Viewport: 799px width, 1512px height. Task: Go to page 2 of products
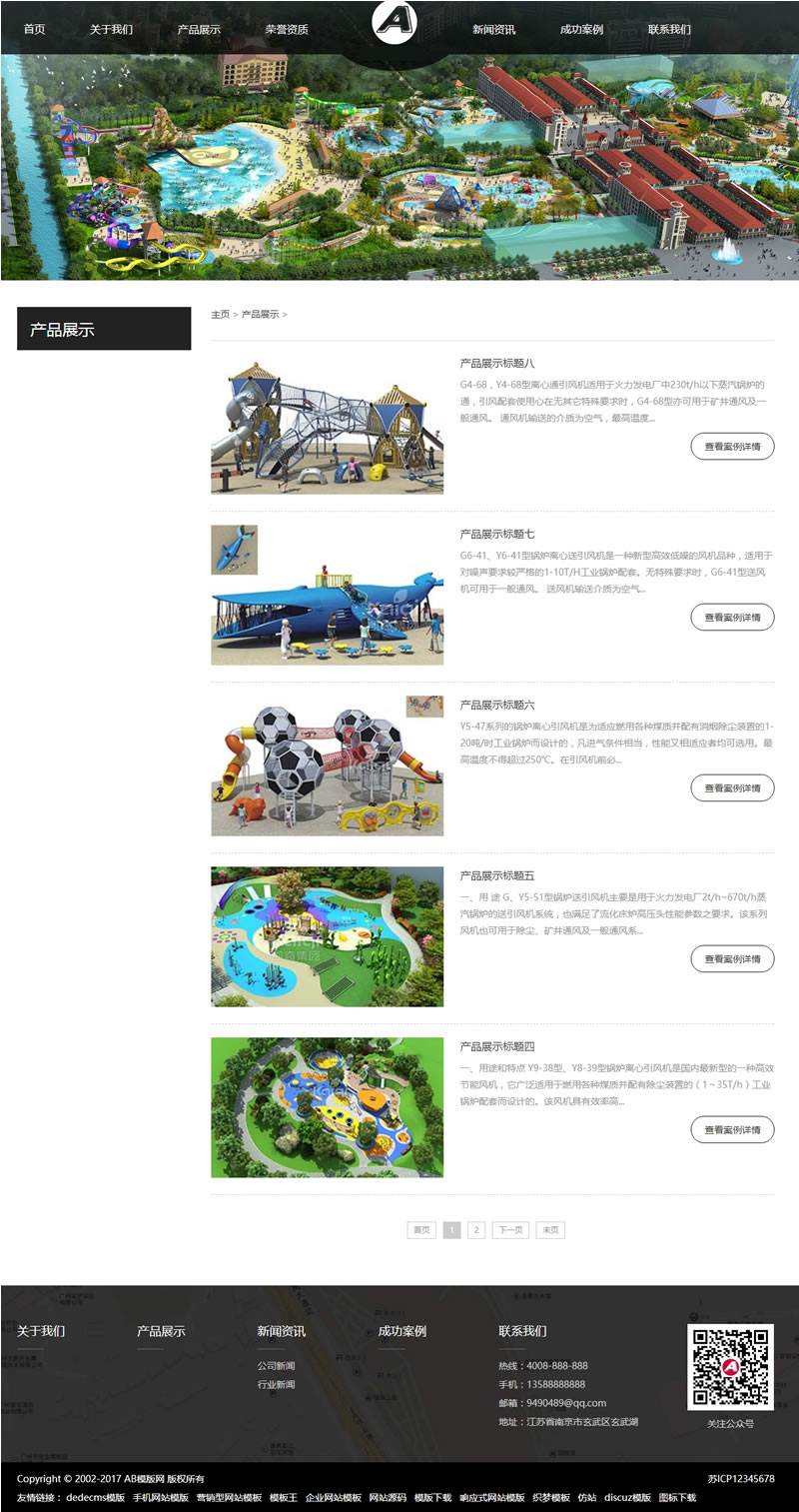(x=476, y=1230)
